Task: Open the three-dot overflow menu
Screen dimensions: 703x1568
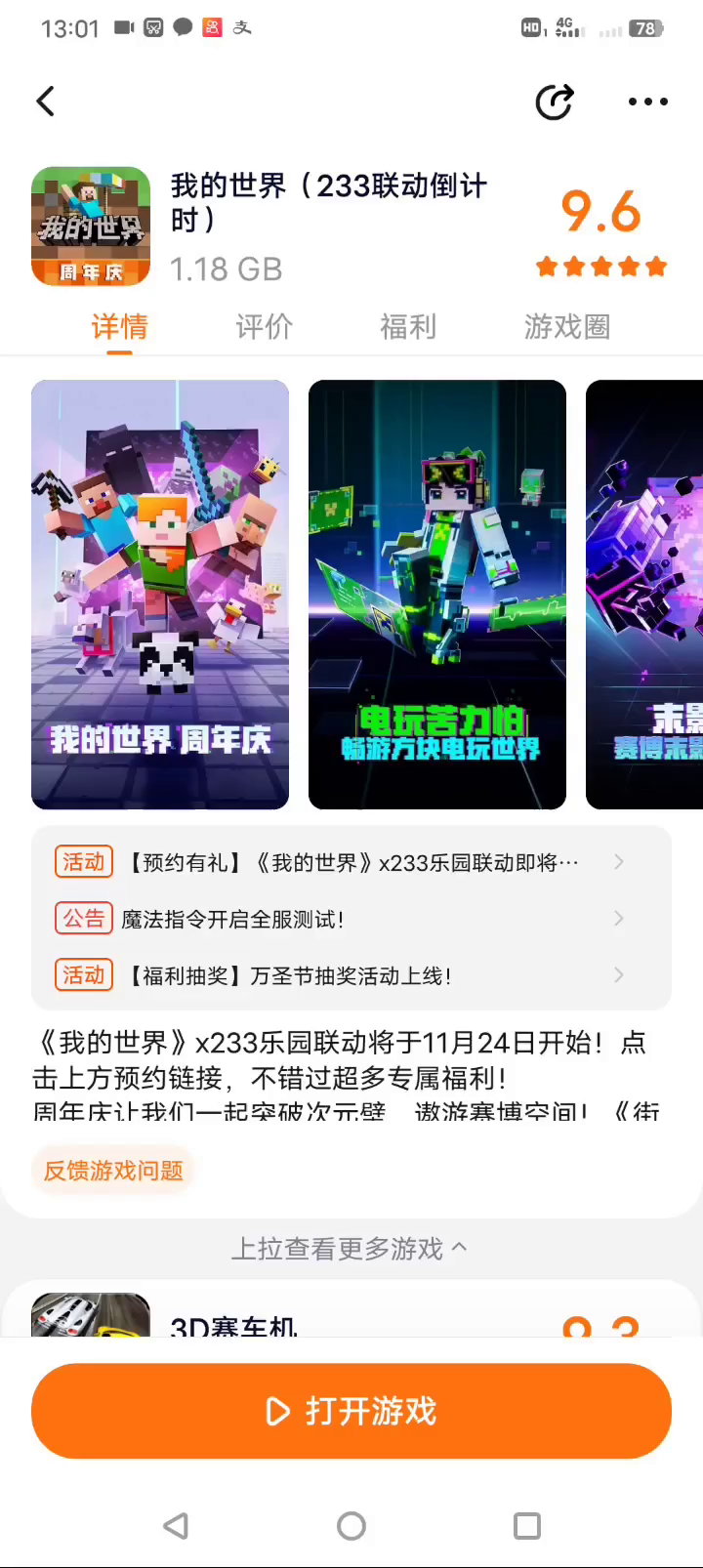Action: (647, 102)
